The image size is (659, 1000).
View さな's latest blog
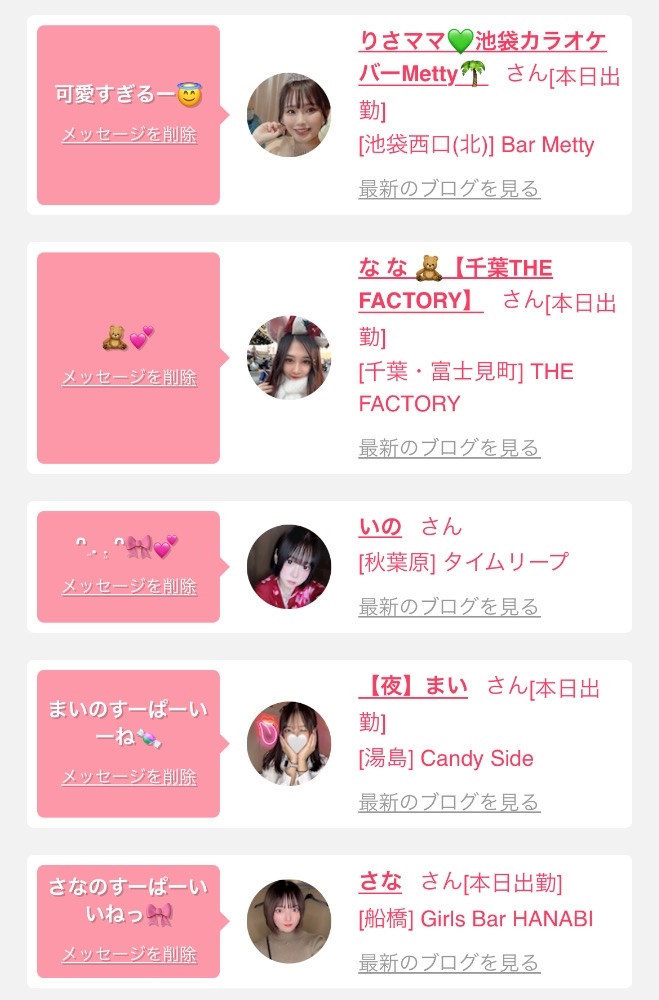(449, 964)
